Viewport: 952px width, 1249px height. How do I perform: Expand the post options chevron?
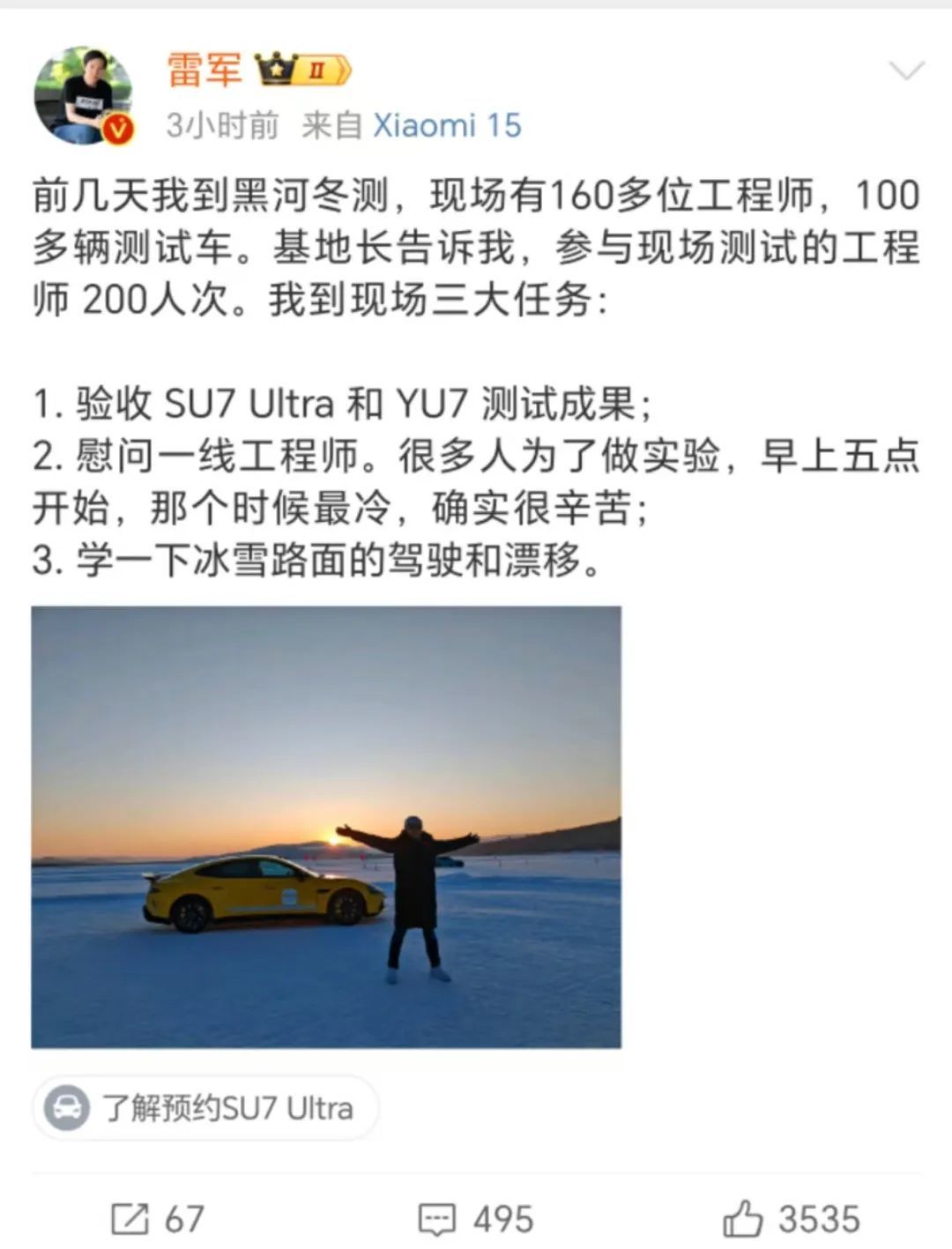906,71
